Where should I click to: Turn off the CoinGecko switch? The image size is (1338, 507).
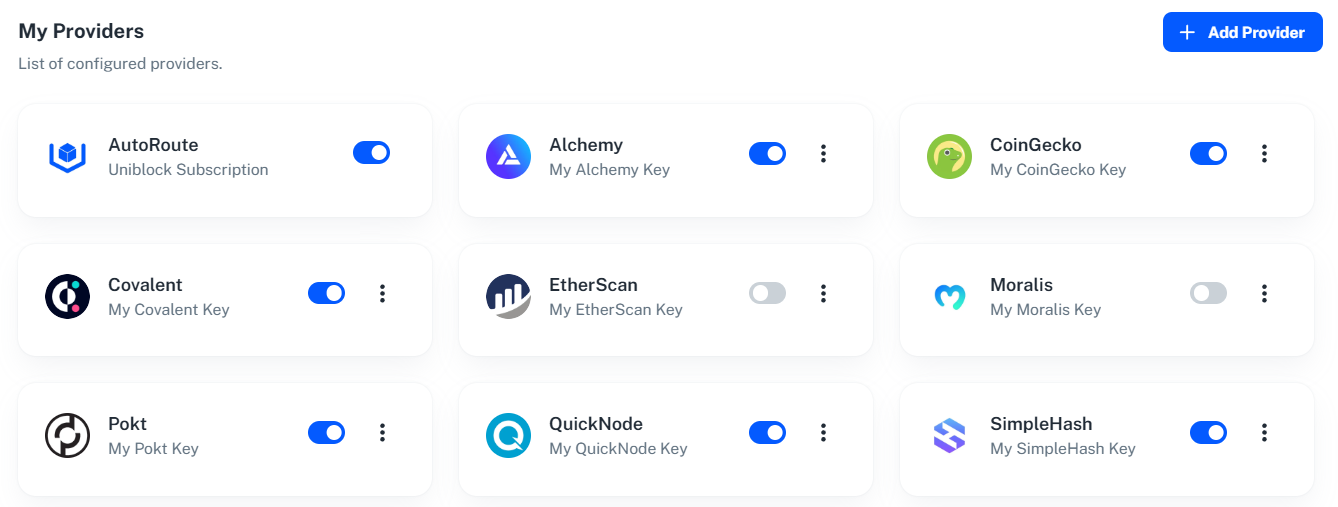[1208, 153]
